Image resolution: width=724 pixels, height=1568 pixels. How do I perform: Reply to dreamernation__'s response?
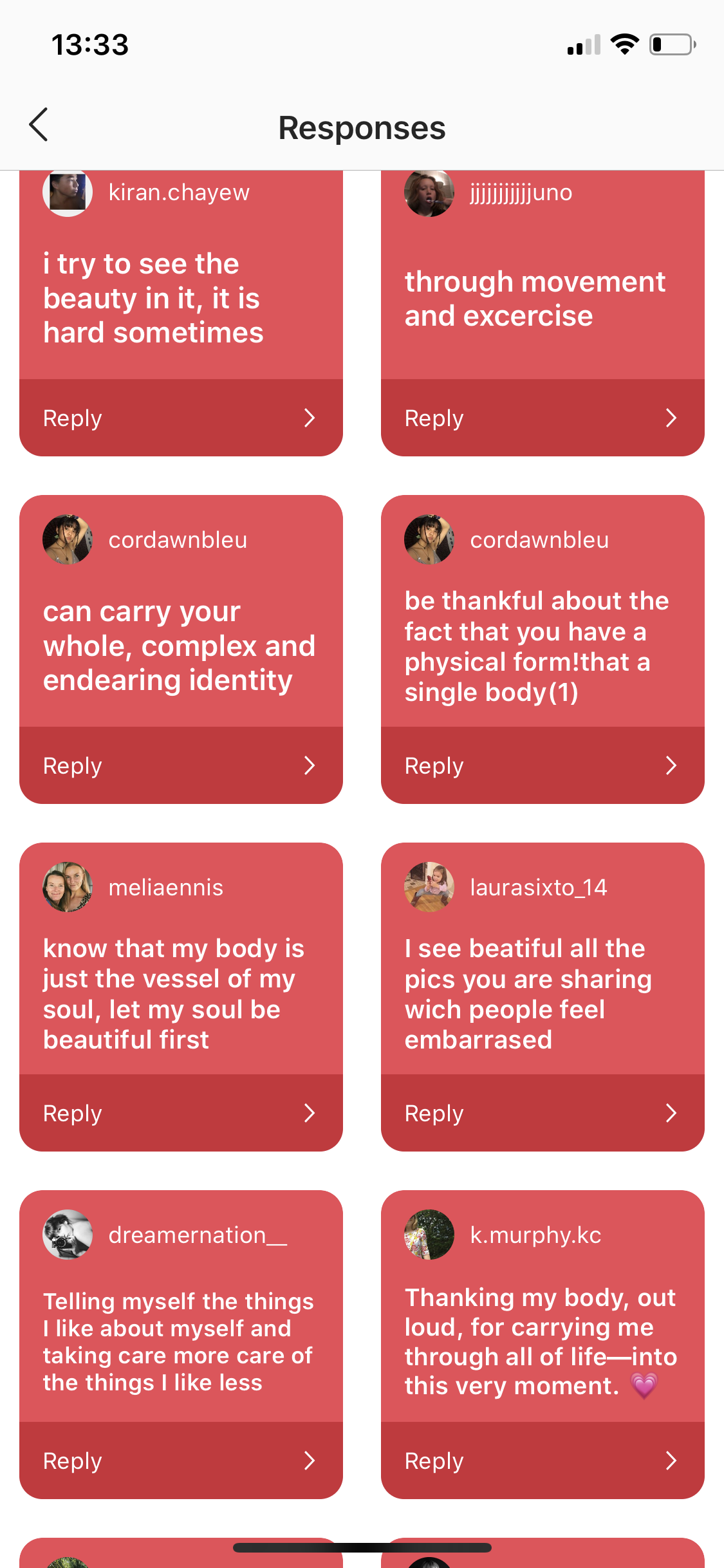coord(181,1461)
